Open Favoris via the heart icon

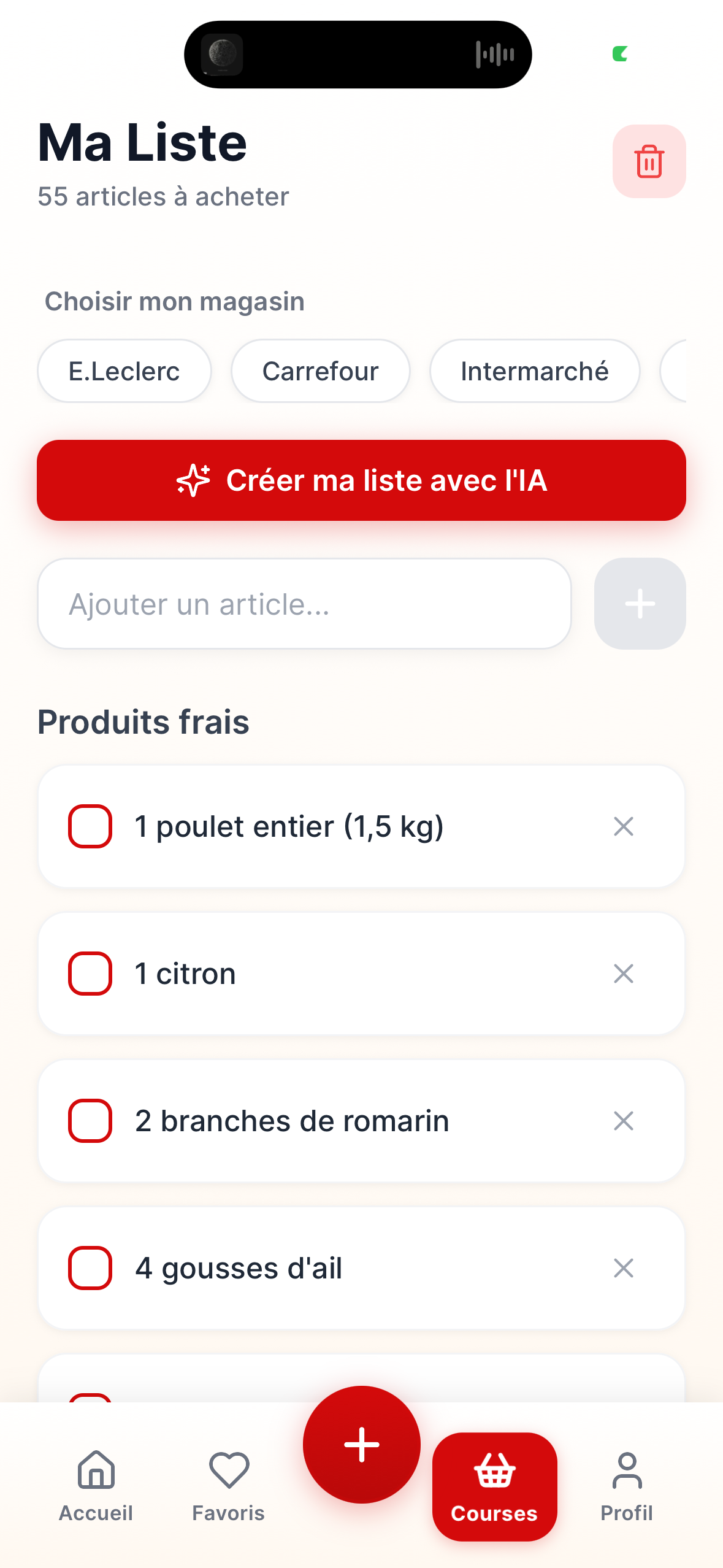coord(228,1471)
